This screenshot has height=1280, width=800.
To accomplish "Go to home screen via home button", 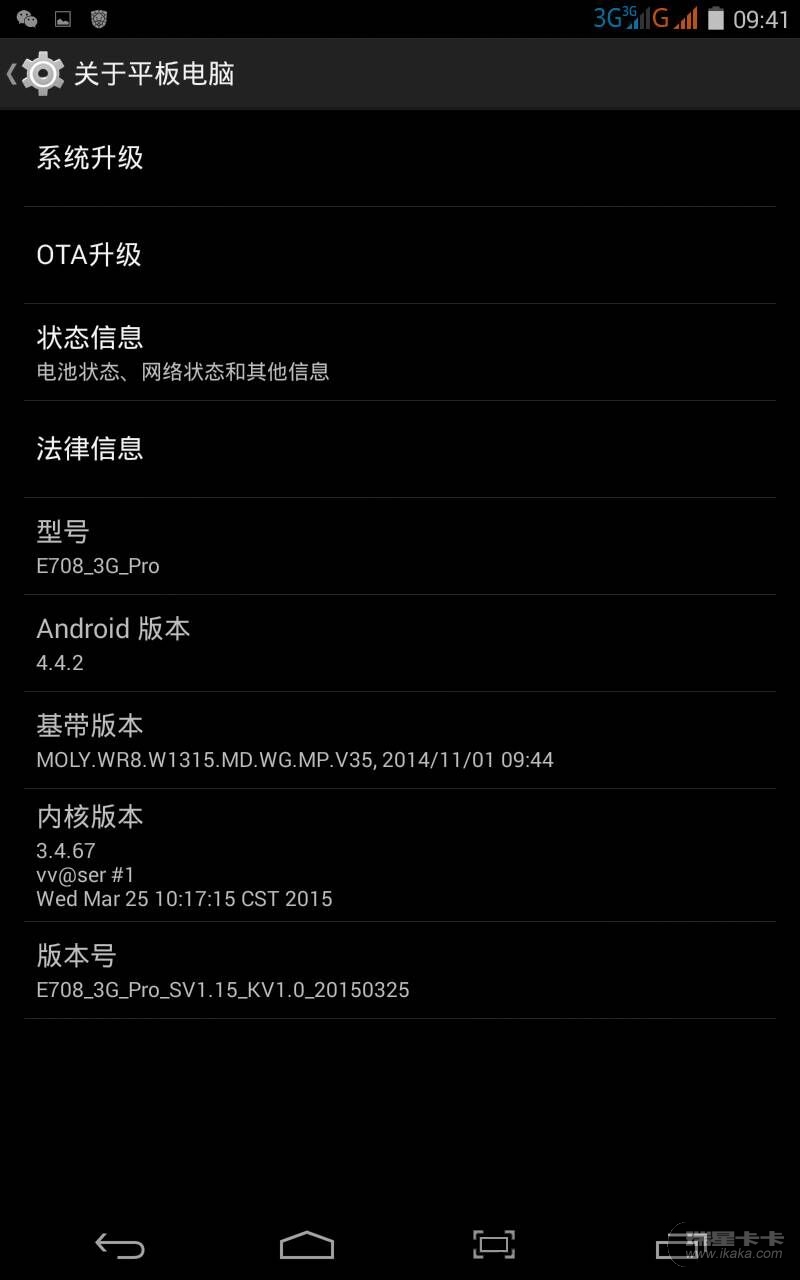I will pos(306,1245).
